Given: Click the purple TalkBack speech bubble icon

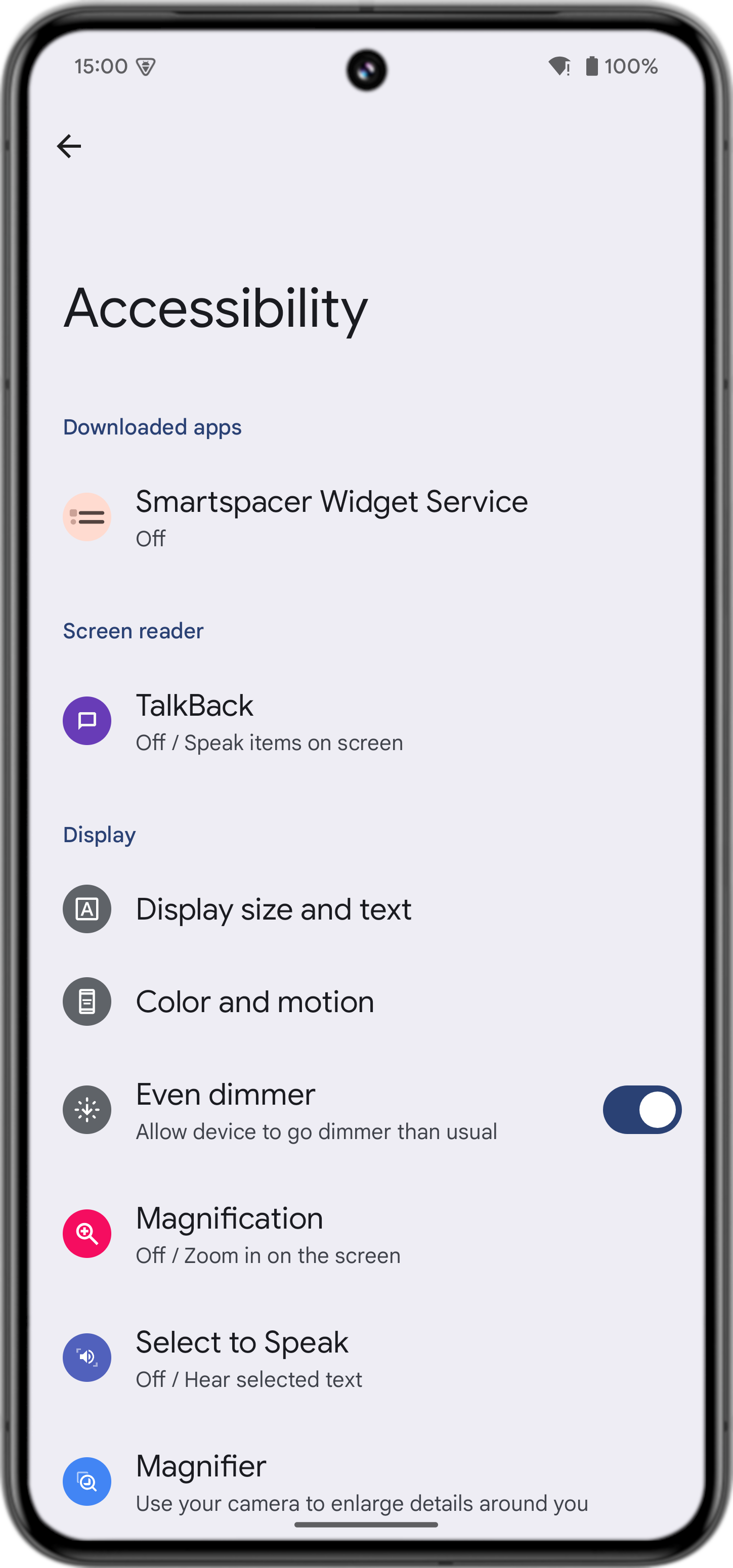Looking at the screenshot, I should click(87, 721).
